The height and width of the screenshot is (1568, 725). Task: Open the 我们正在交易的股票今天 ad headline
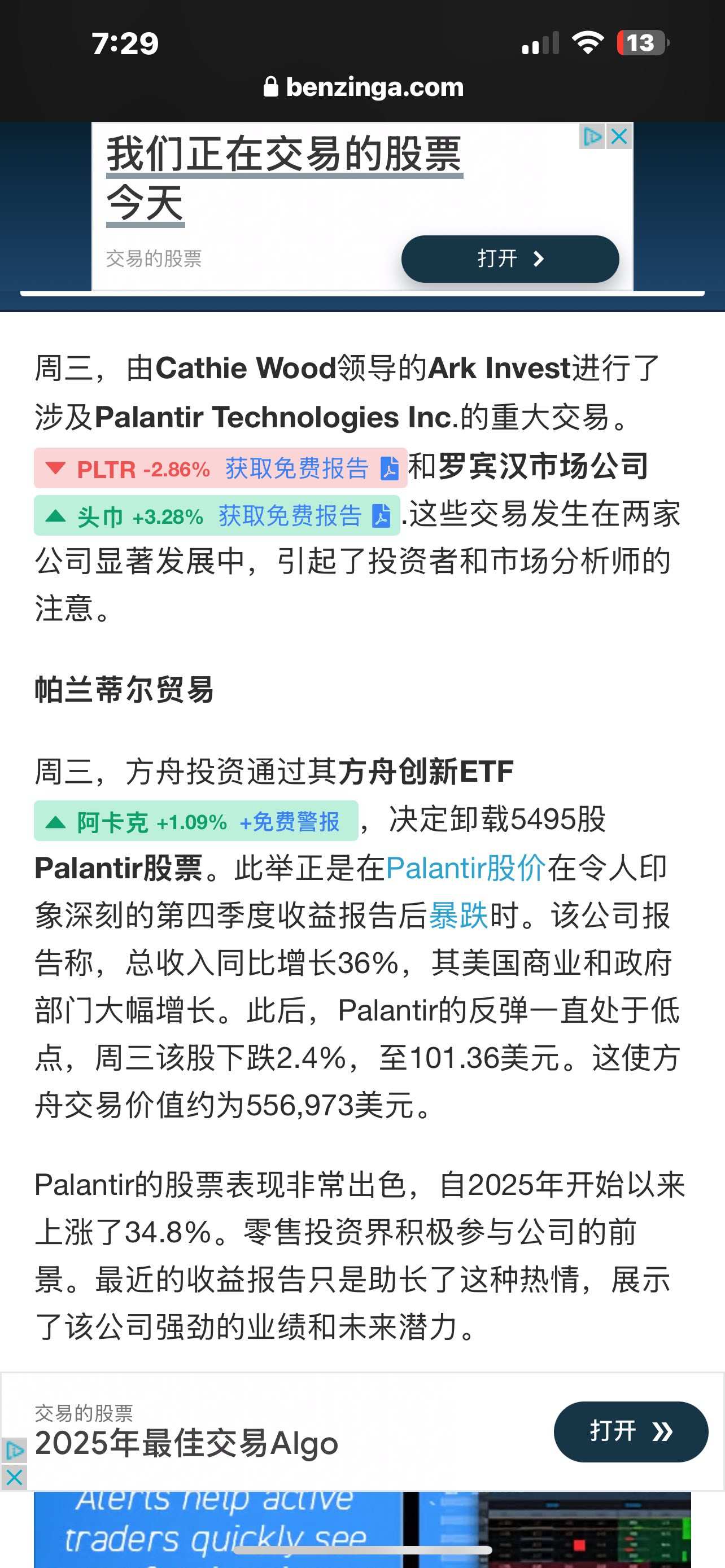pyautogui.click(x=283, y=178)
